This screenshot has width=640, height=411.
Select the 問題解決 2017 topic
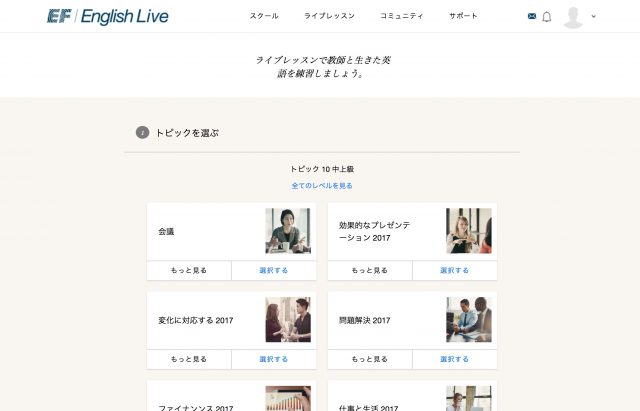pos(454,359)
